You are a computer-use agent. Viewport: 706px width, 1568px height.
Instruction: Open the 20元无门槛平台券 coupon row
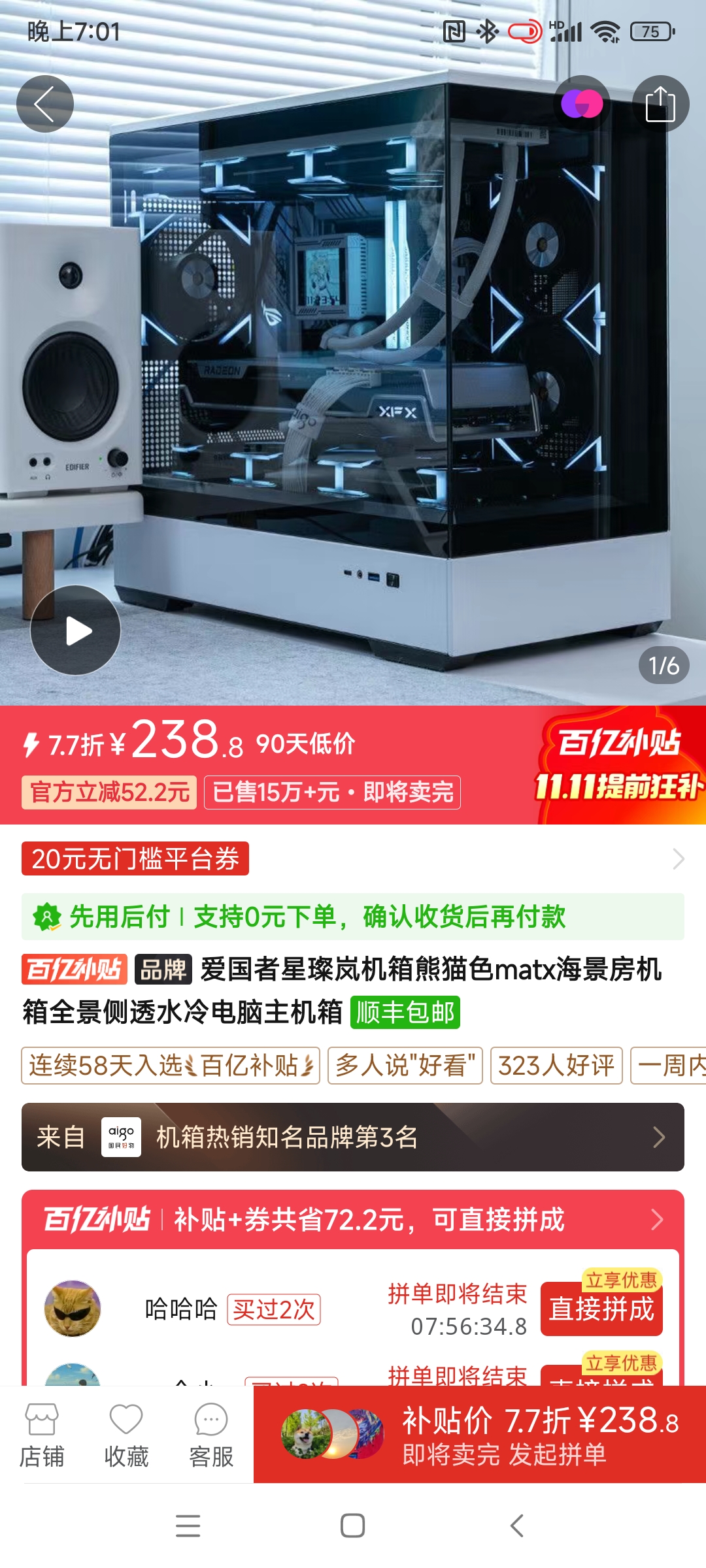pos(353,858)
